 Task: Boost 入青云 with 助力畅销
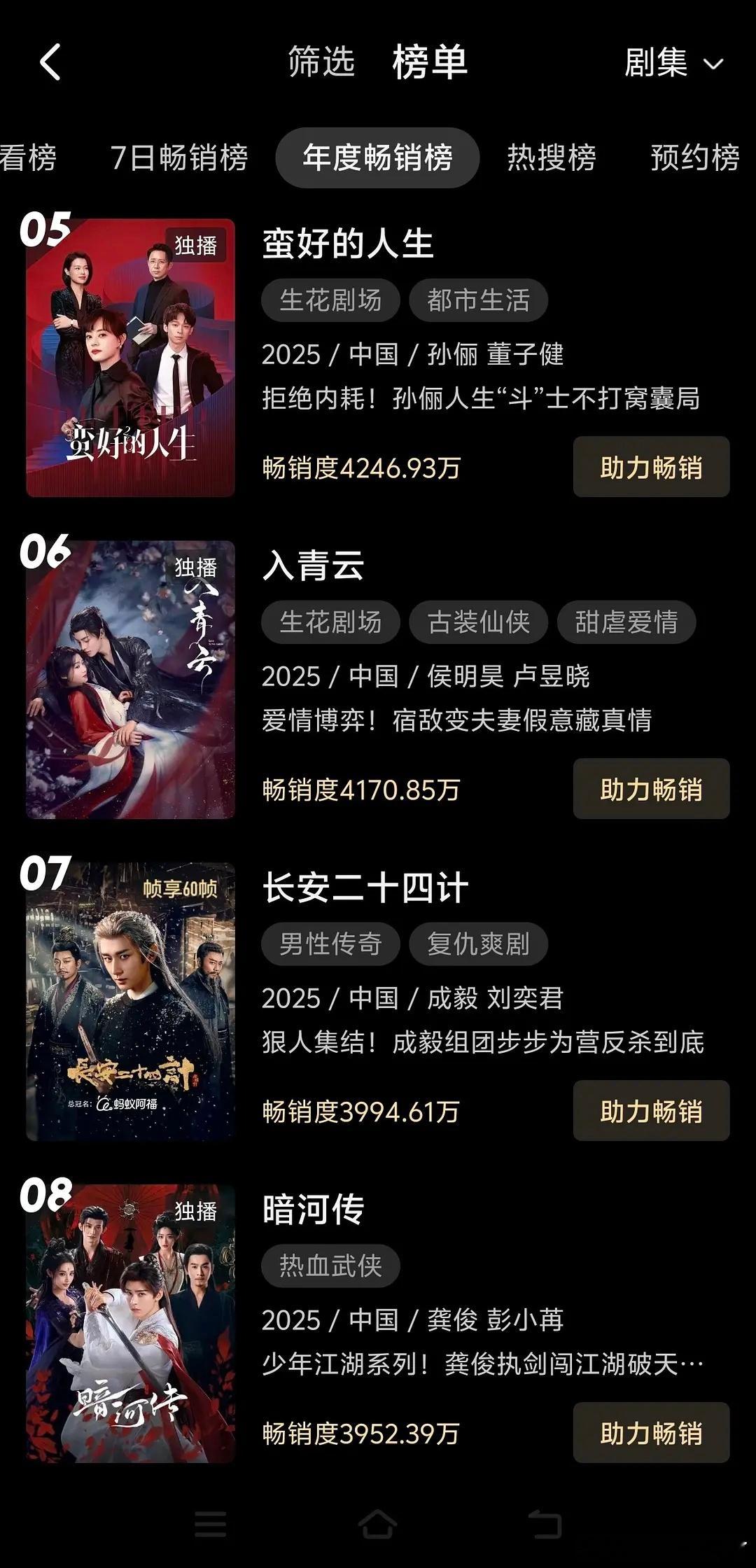651,789
